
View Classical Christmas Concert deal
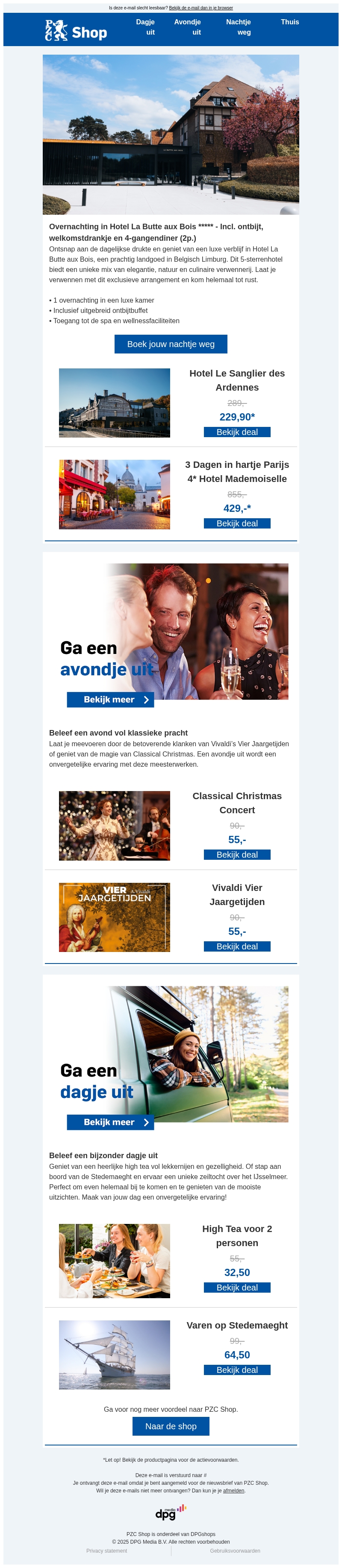coord(236,855)
